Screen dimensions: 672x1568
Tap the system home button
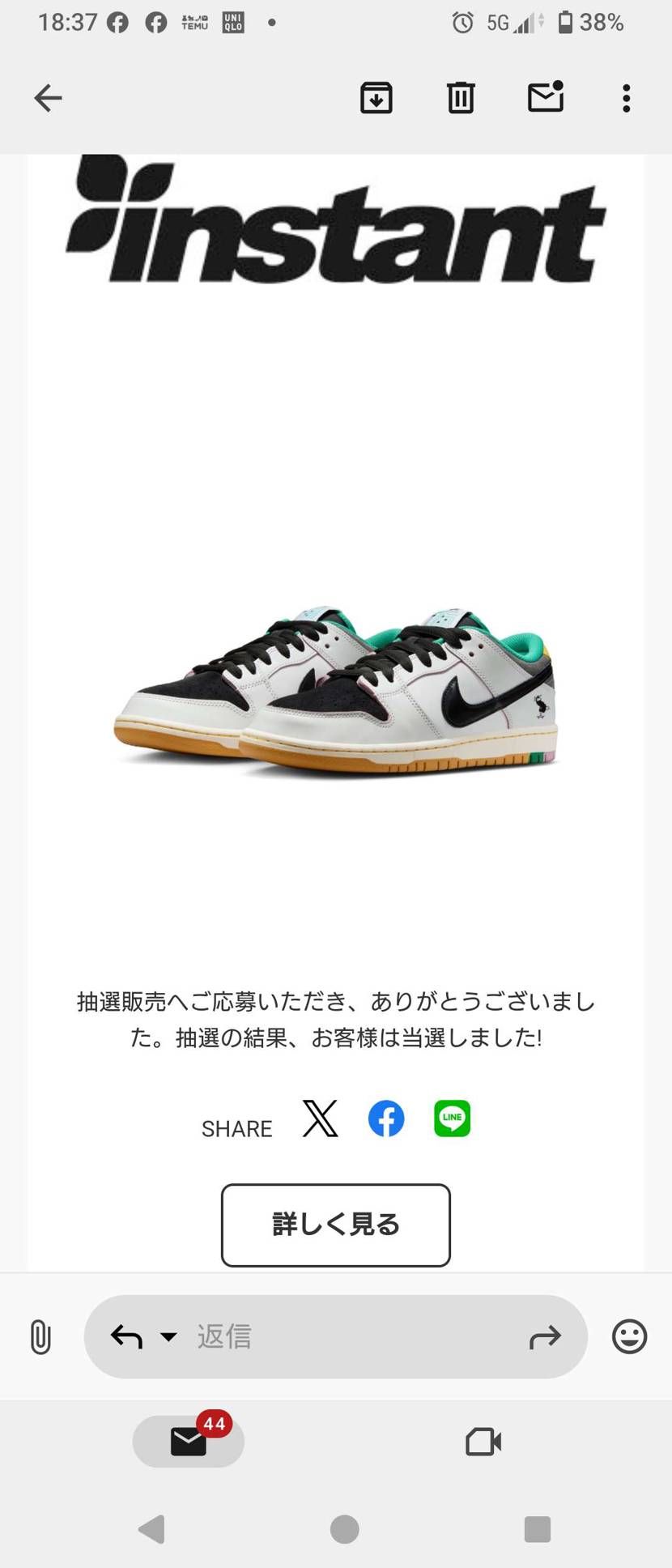click(x=344, y=1529)
